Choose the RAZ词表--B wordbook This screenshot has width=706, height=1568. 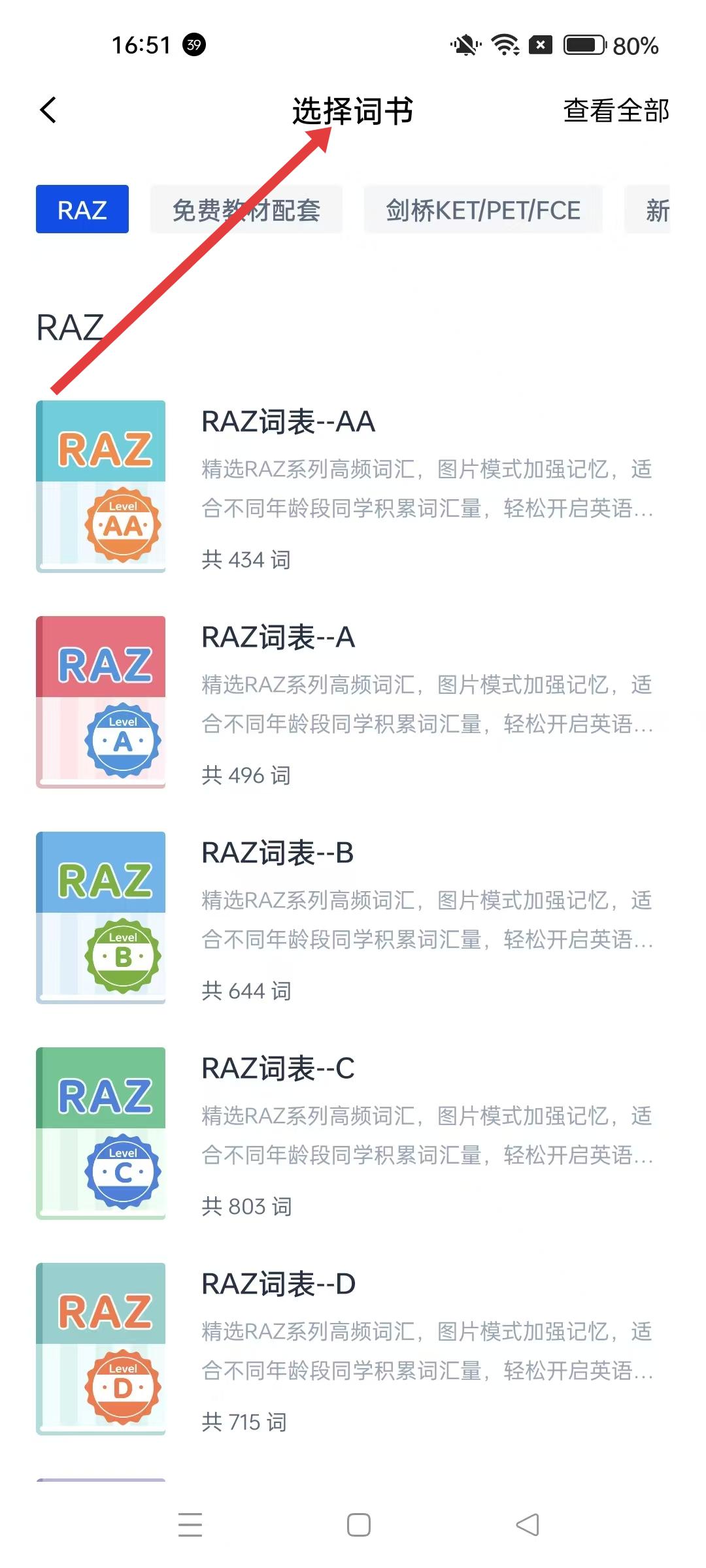353,918
